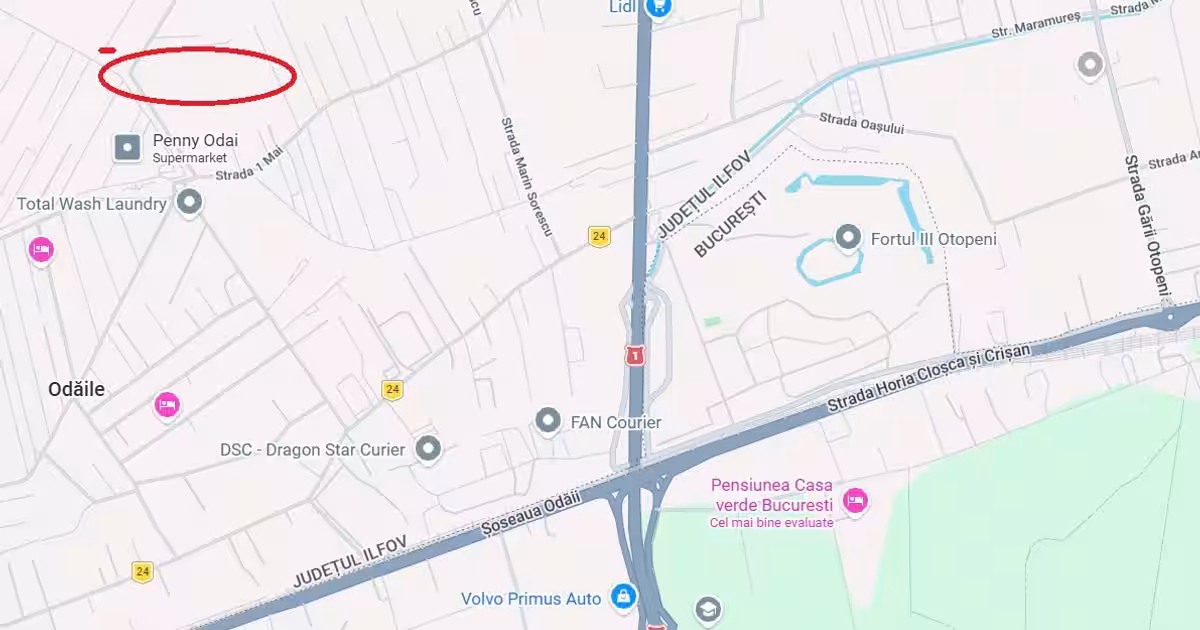The height and width of the screenshot is (630, 1200).
Task: Select the Total Wash Laundry pin
Action: tap(189, 204)
